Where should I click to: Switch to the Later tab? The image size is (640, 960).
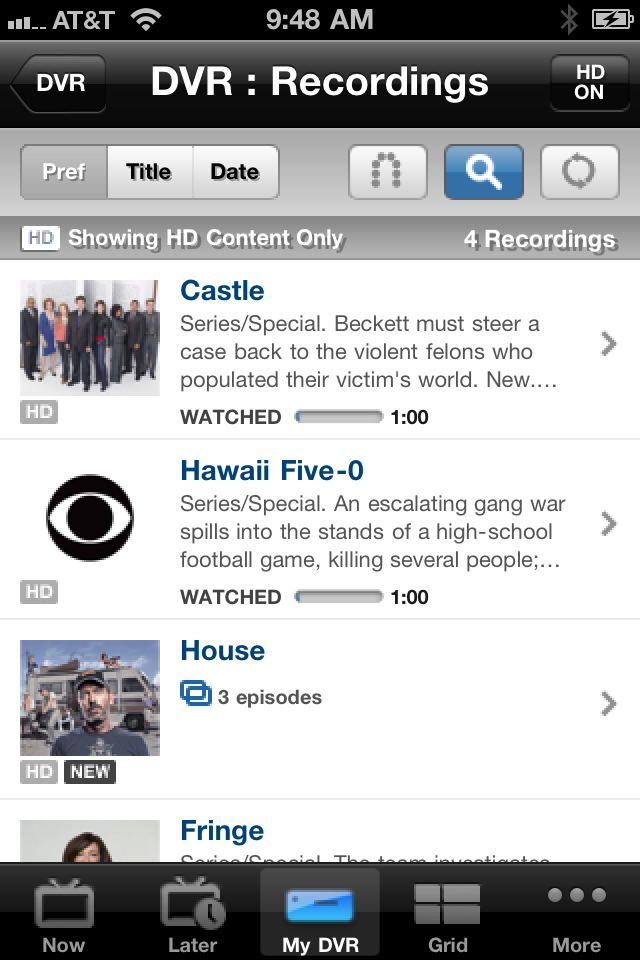pos(192,915)
